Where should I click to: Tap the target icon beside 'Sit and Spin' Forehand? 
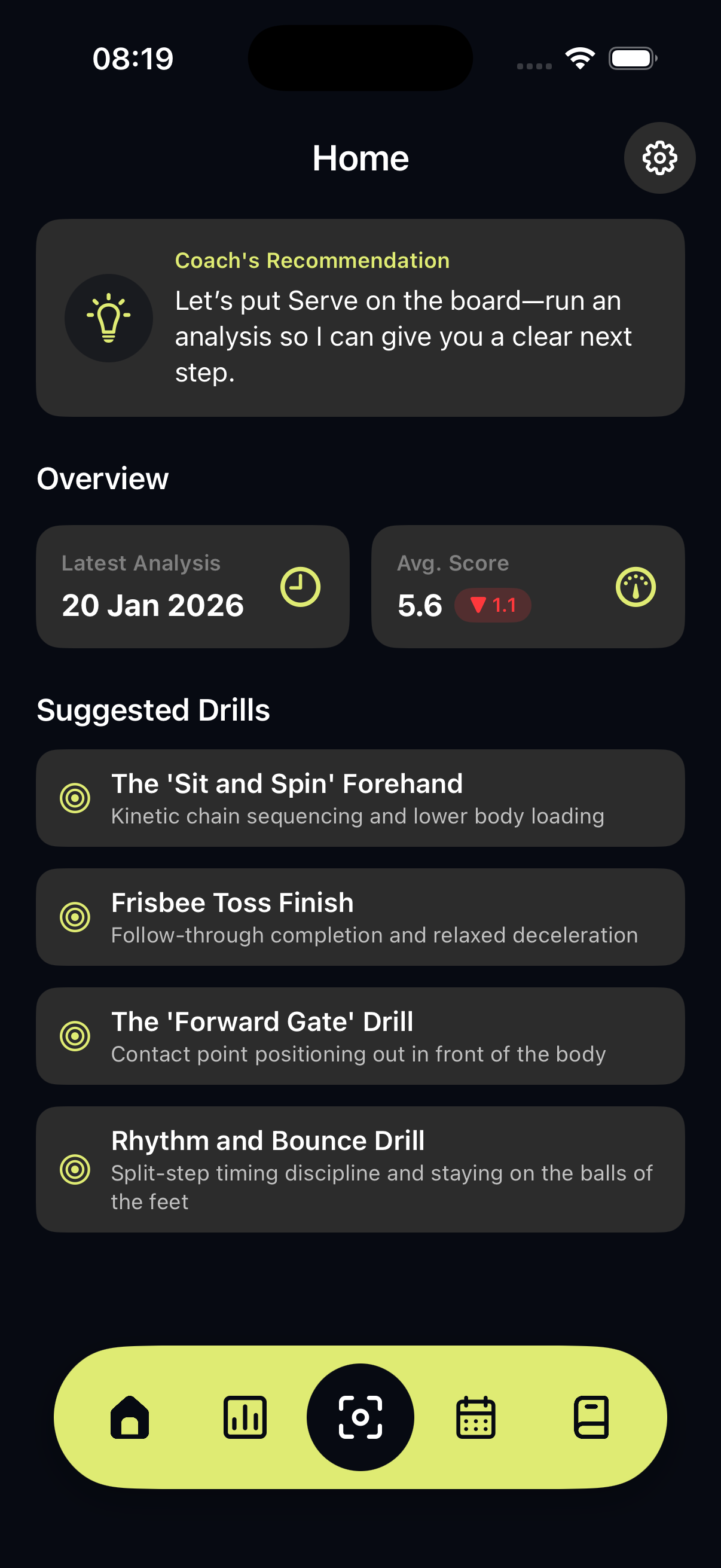tap(74, 798)
